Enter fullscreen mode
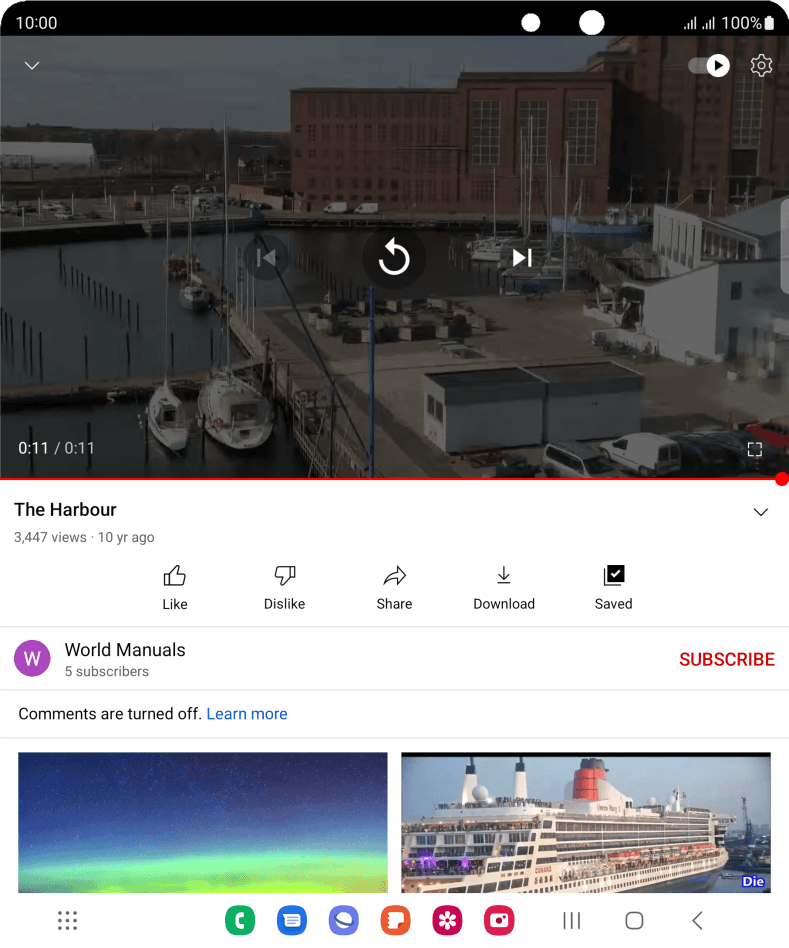 pos(755,449)
